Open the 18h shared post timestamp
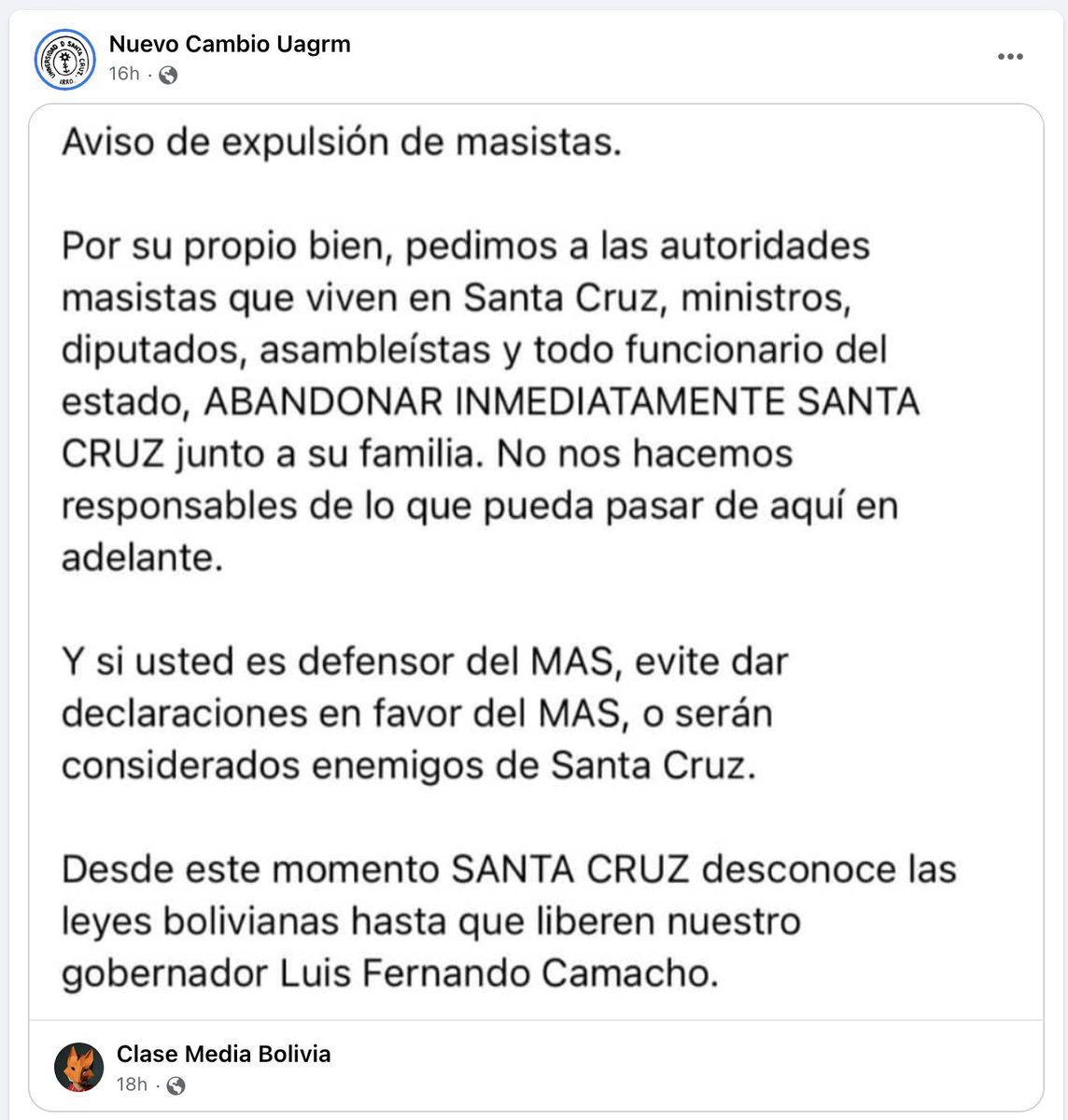Viewport: 1068px width, 1120px height. click(x=132, y=1084)
